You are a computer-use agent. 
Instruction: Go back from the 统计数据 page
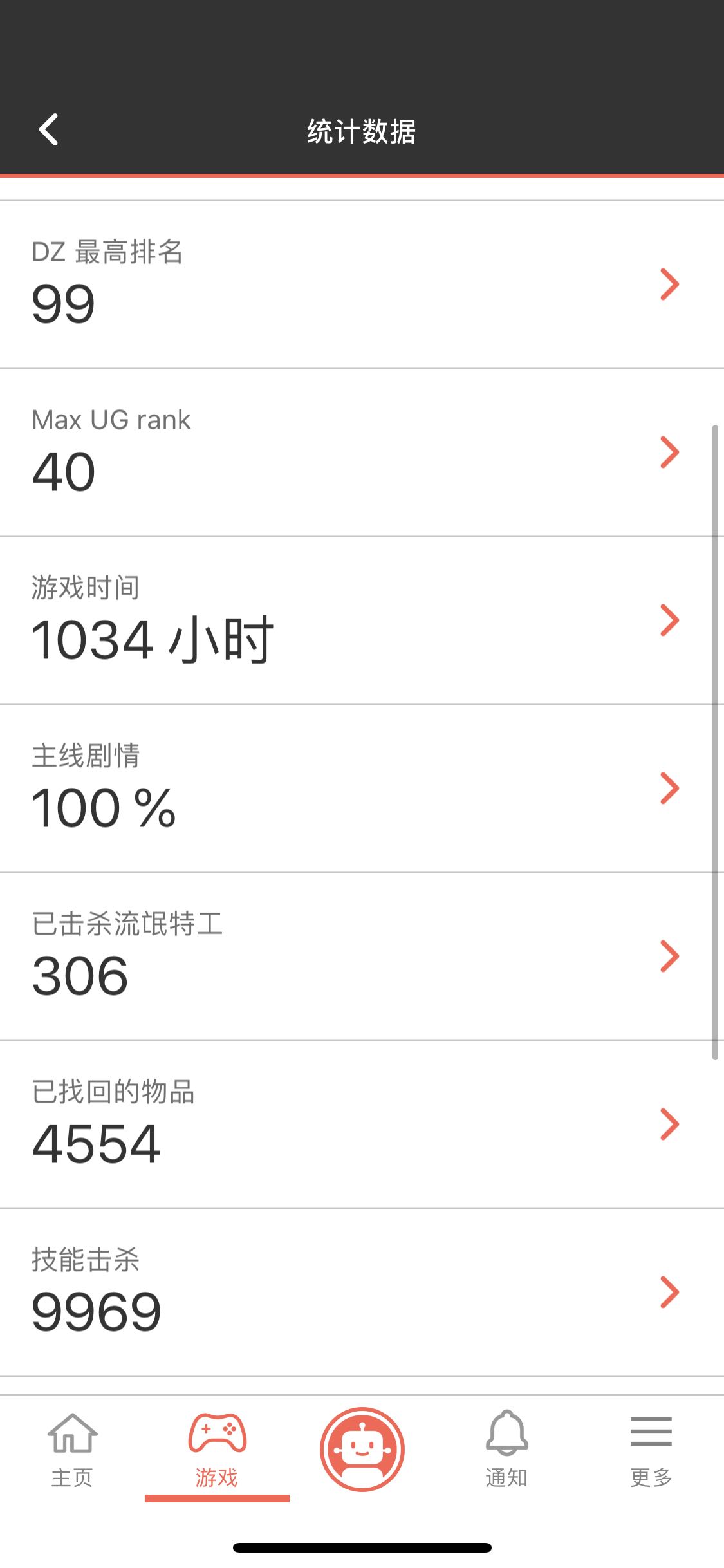49,130
